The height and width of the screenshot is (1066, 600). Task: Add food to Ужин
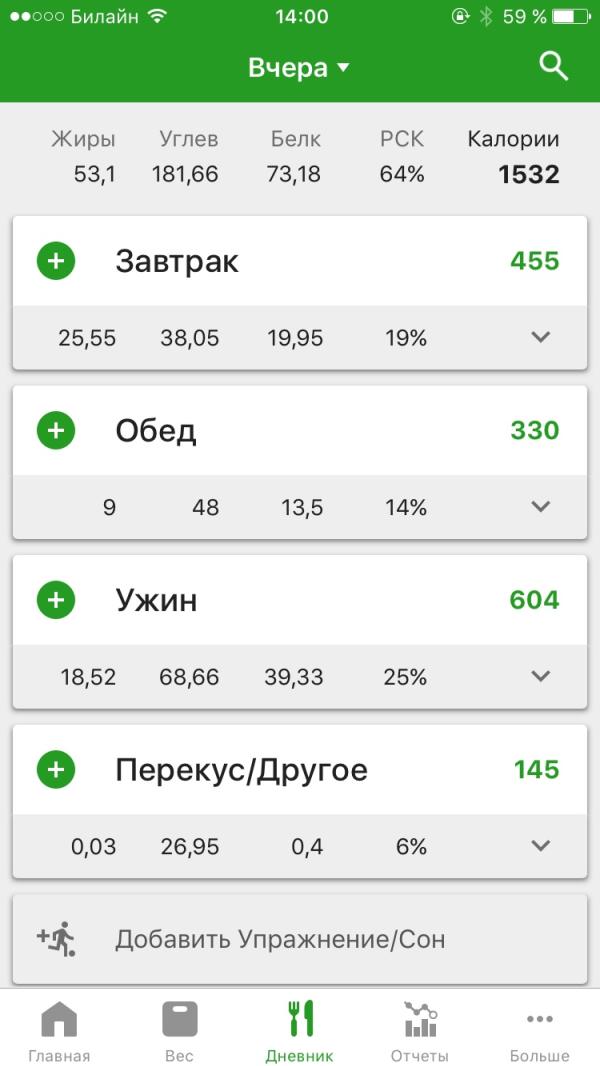[x=56, y=600]
